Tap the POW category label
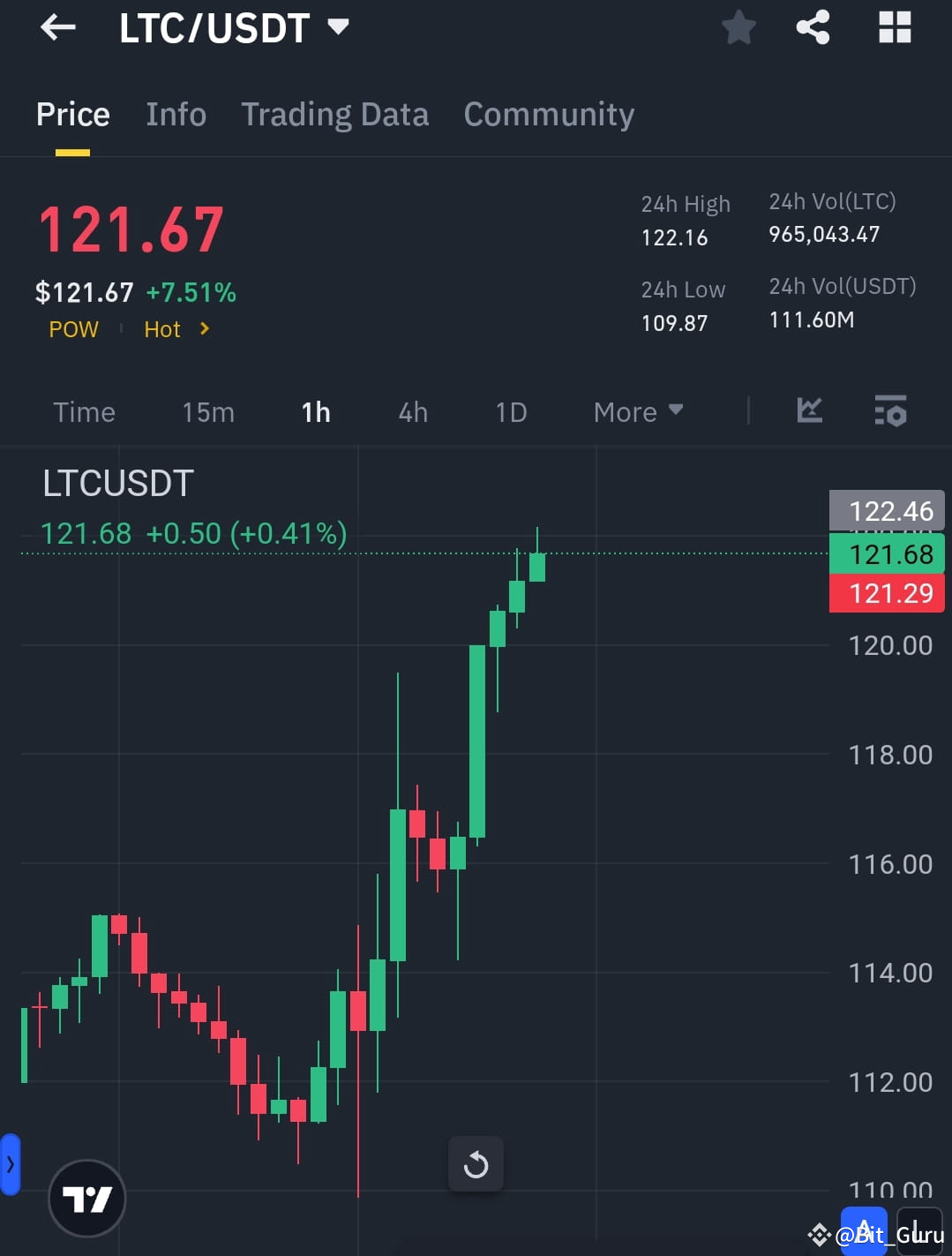This screenshot has width=952, height=1256. pos(73,329)
